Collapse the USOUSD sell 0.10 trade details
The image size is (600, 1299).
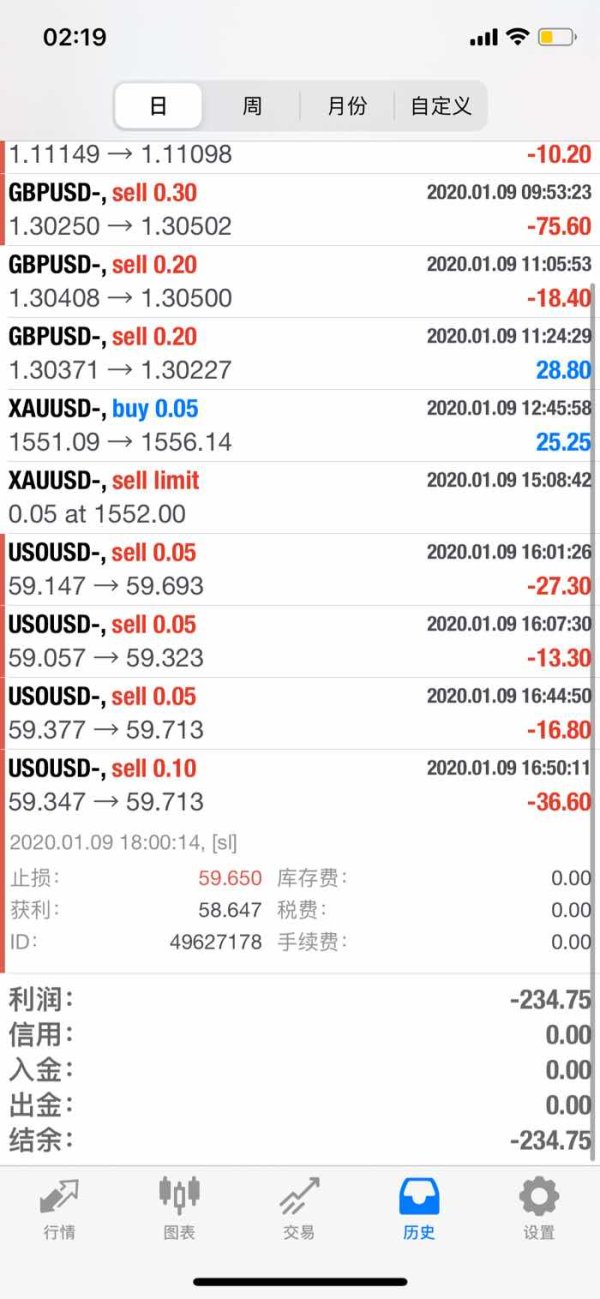[300, 786]
